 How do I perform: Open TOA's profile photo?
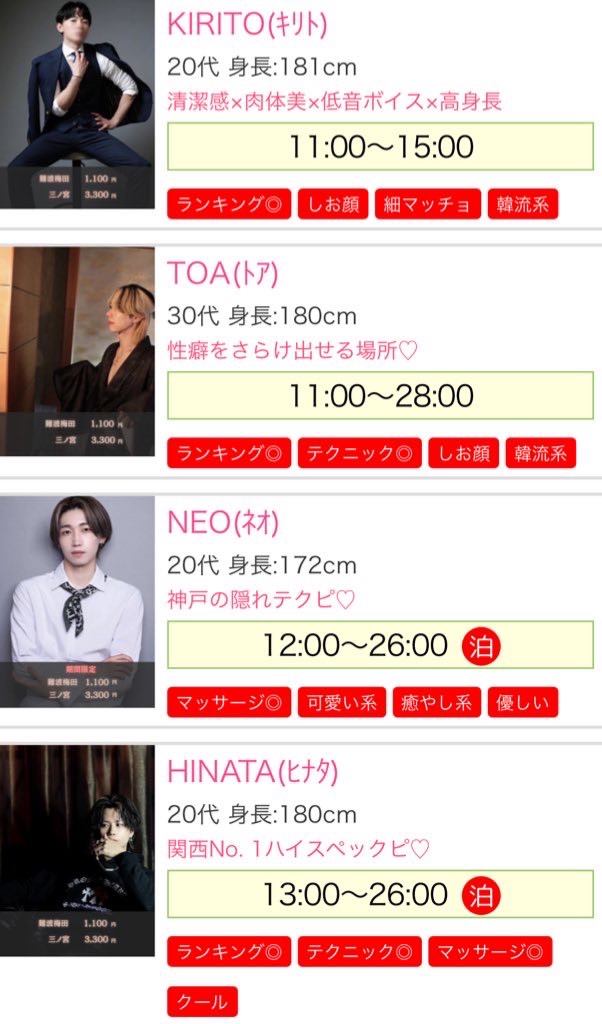tap(77, 350)
